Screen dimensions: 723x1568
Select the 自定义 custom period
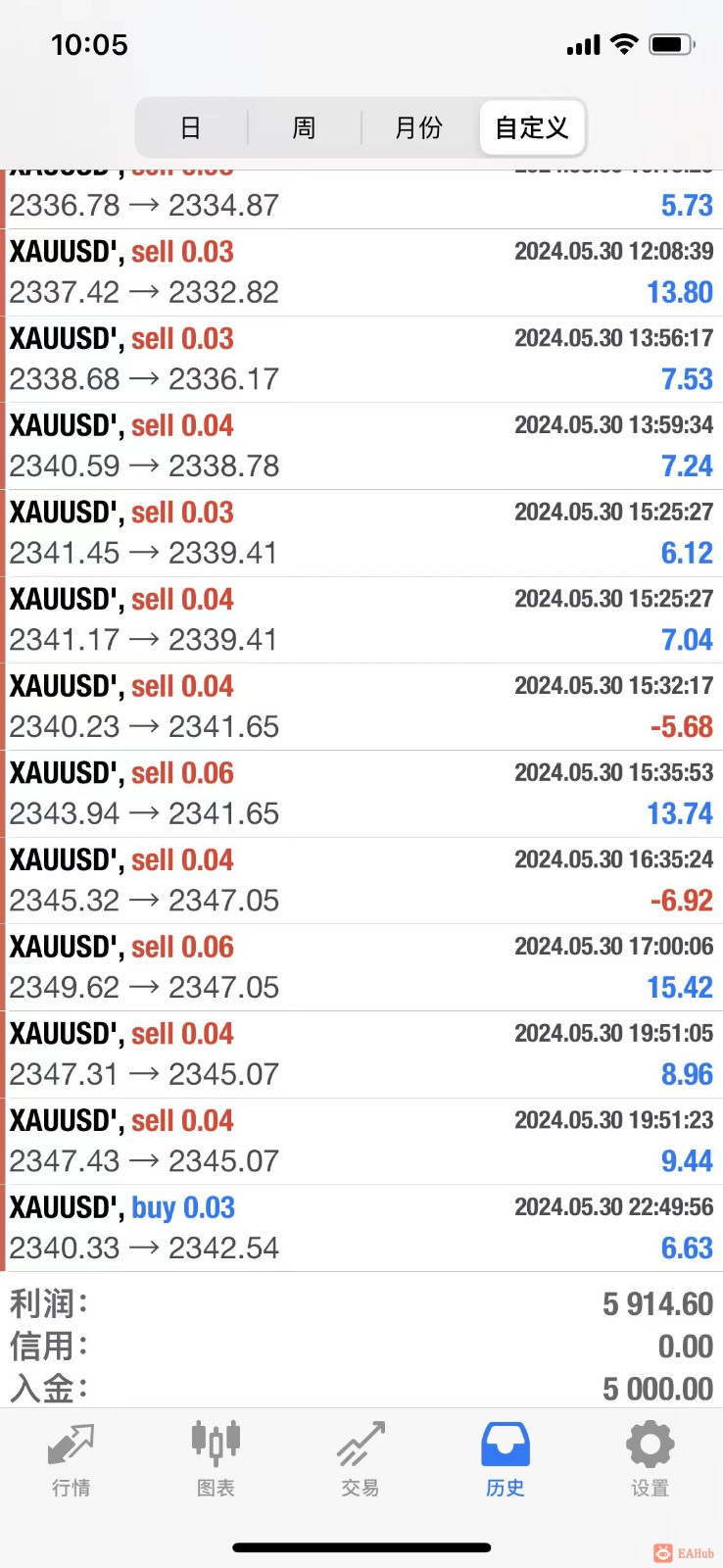532,127
